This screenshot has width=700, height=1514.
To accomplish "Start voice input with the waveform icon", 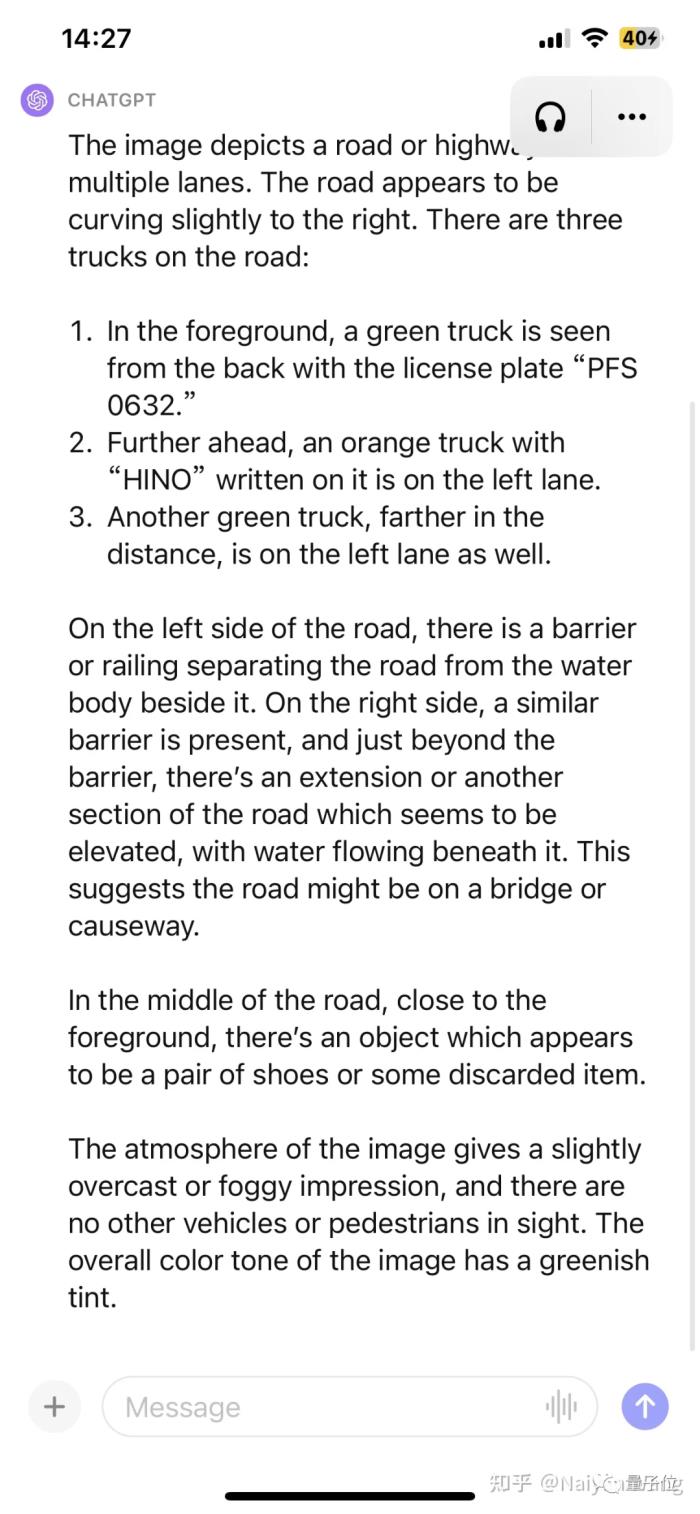I will click(561, 1407).
